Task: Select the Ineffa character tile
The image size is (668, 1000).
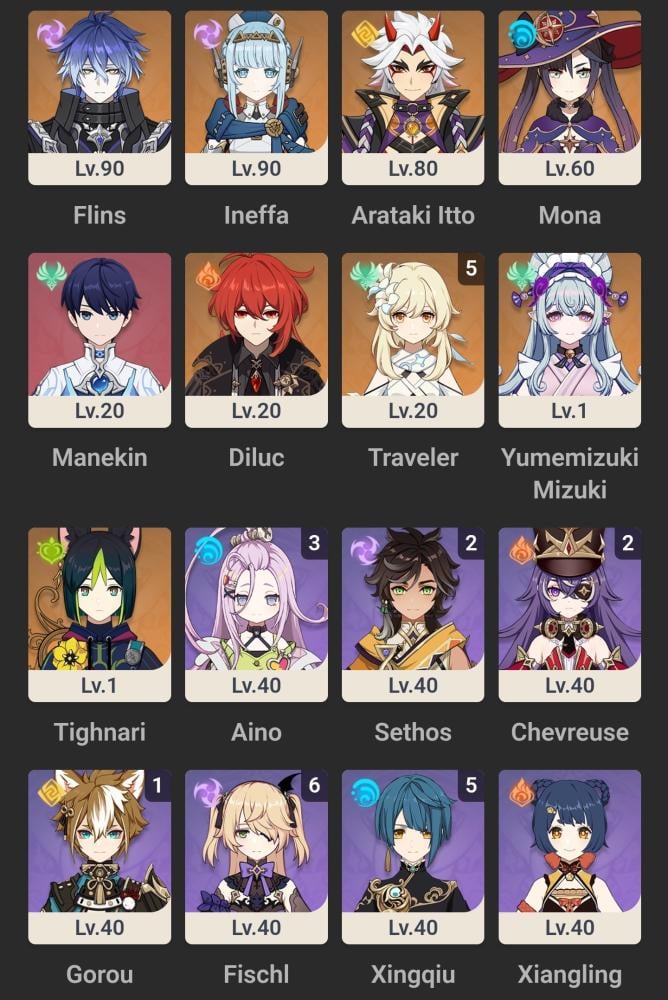Action: (256, 97)
